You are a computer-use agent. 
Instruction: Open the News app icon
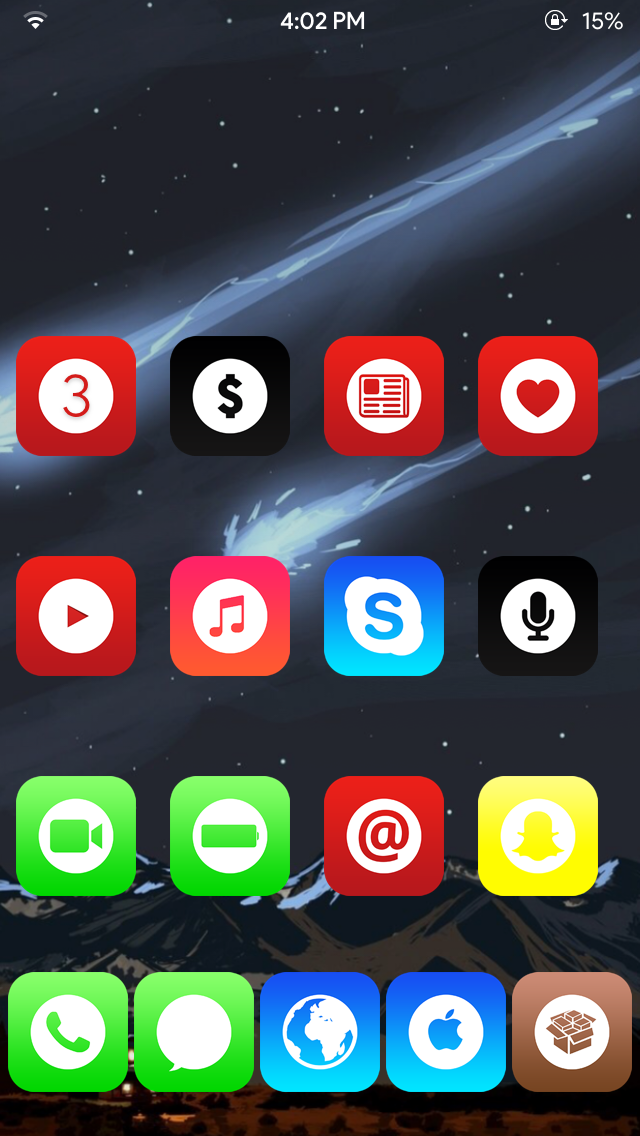point(384,396)
